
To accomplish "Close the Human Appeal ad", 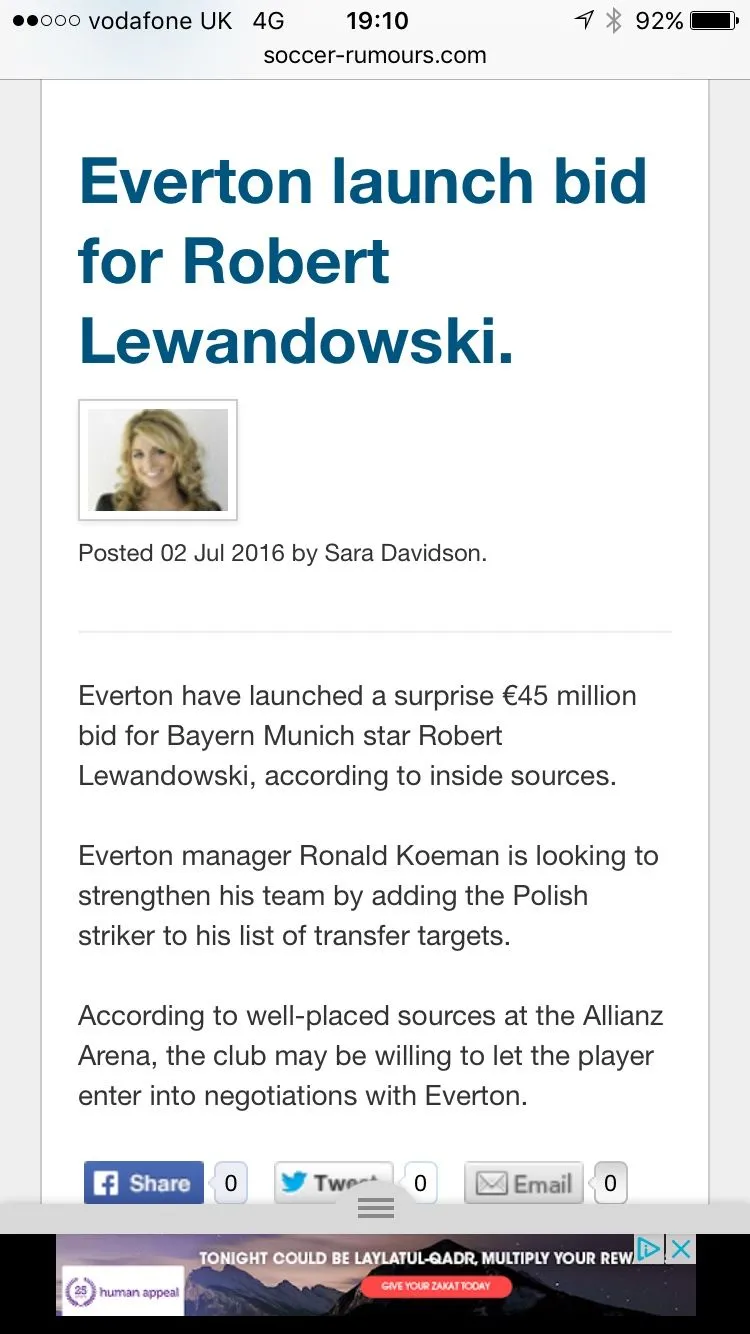I will pyautogui.click(x=681, y=1248).
